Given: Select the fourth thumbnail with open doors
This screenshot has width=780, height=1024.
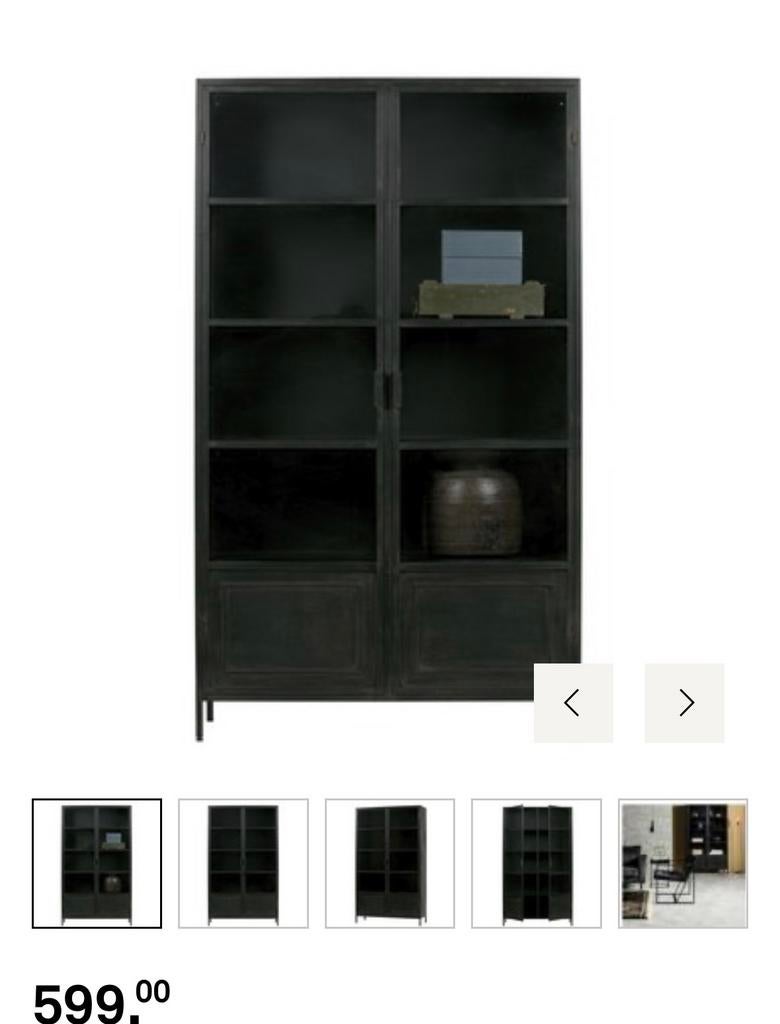Looking at the screenshot, I should (x=536, y=863).
